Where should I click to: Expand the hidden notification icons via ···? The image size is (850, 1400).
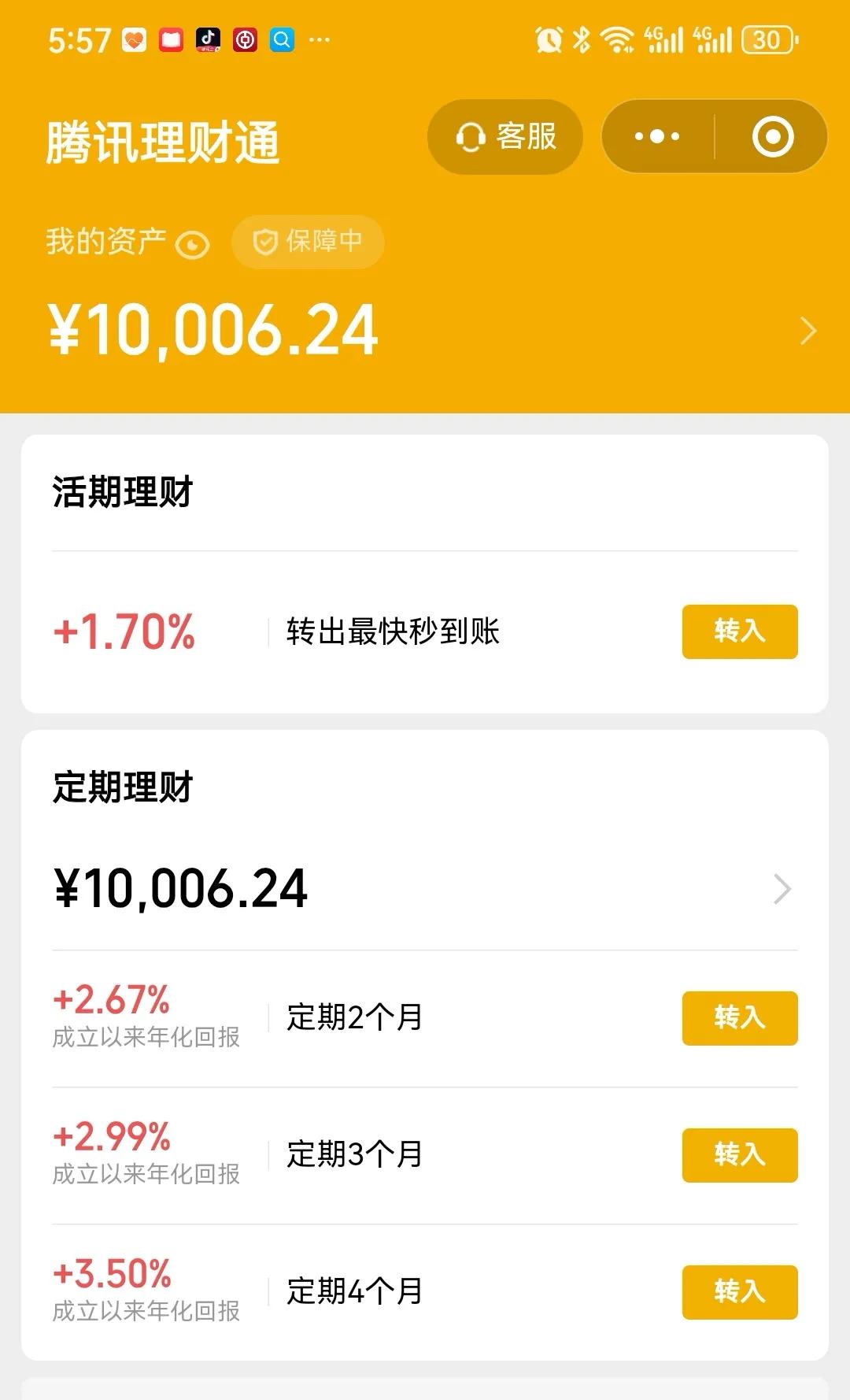click(x=320, y=39)
